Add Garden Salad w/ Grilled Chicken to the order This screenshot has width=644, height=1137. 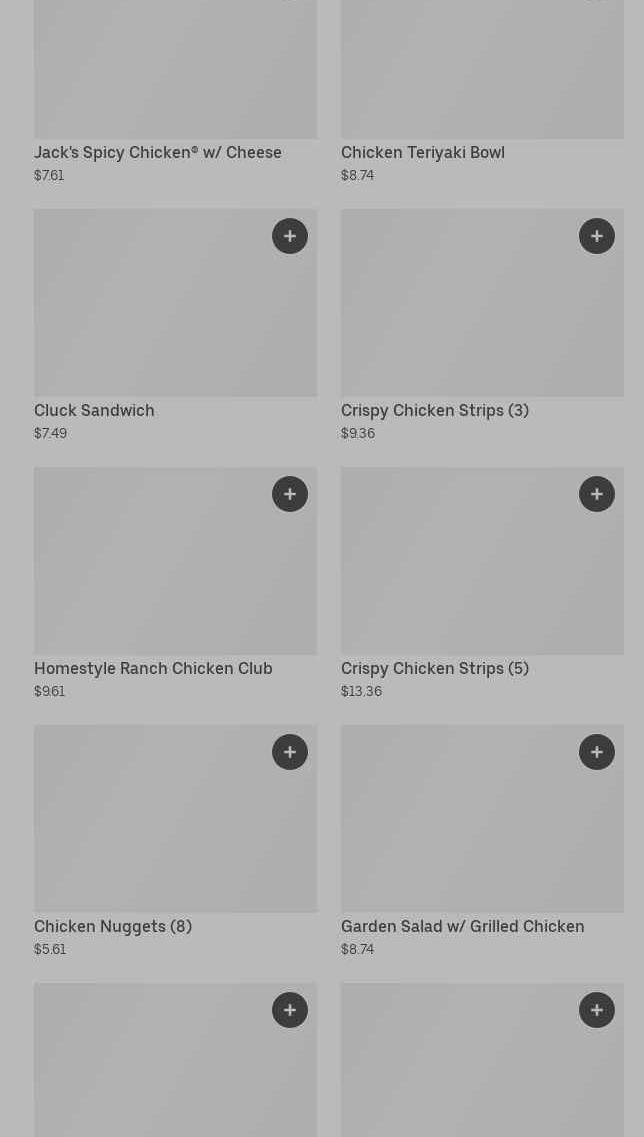tap(597, 752)
